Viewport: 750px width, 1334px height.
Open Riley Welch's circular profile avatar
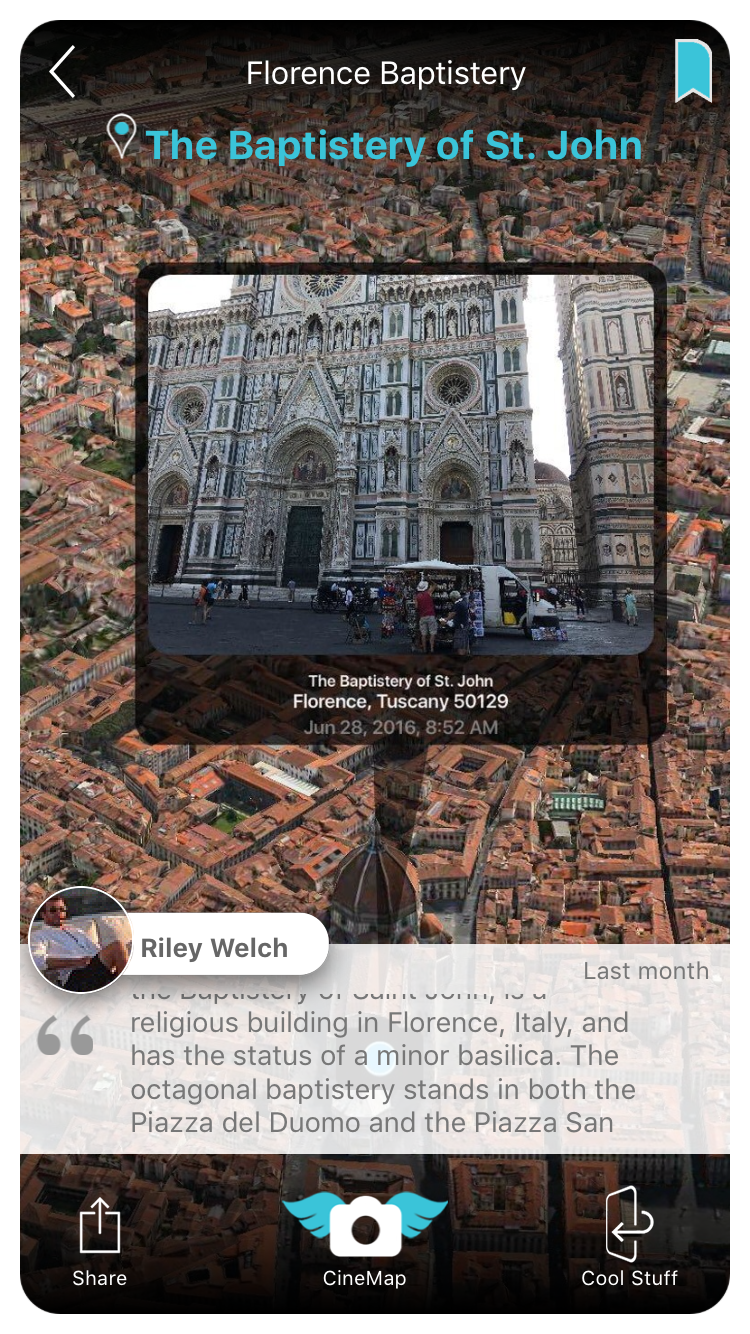click(x=80, y=940)
